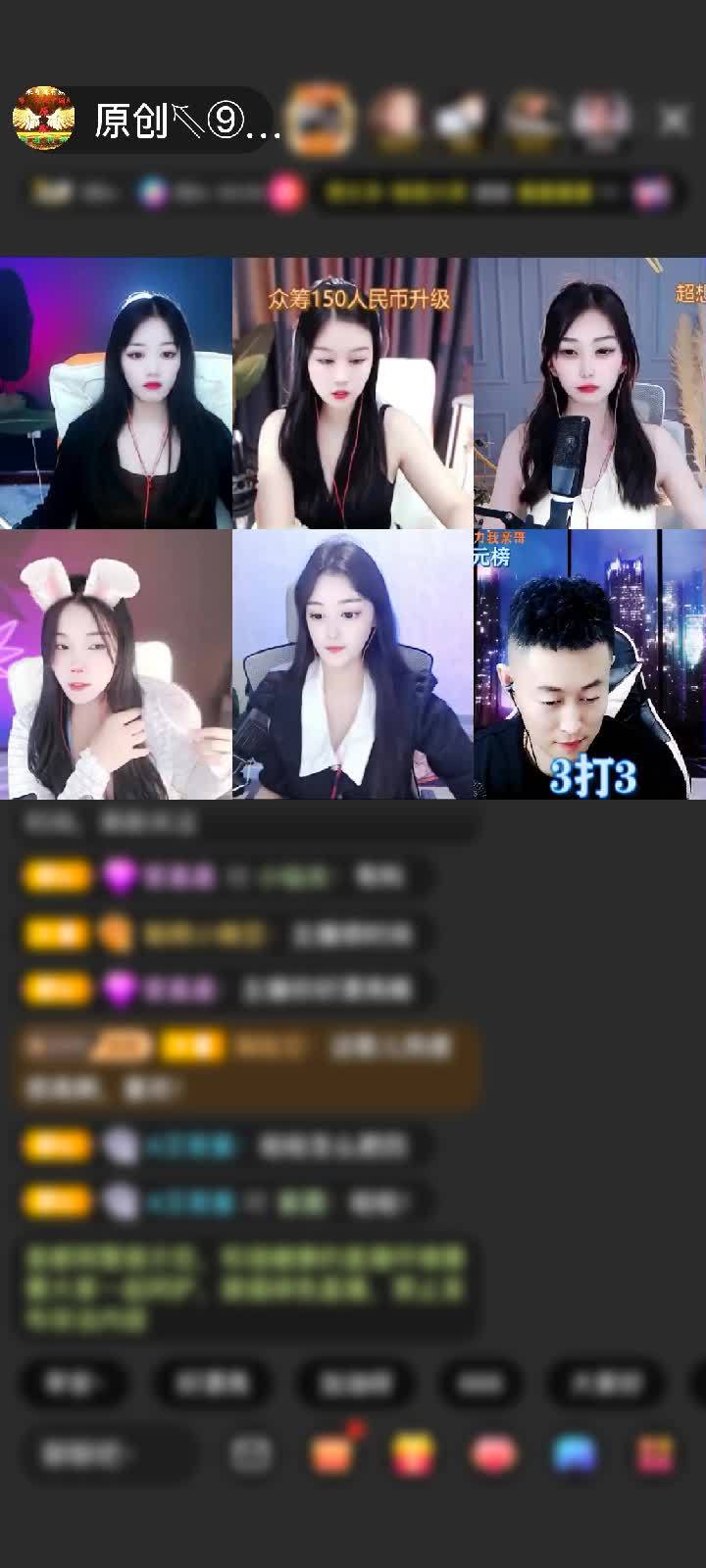The image size is (706, 1568).
Task: Tap the pink heart icon in bottom bar
Action: click(493, 1454)
